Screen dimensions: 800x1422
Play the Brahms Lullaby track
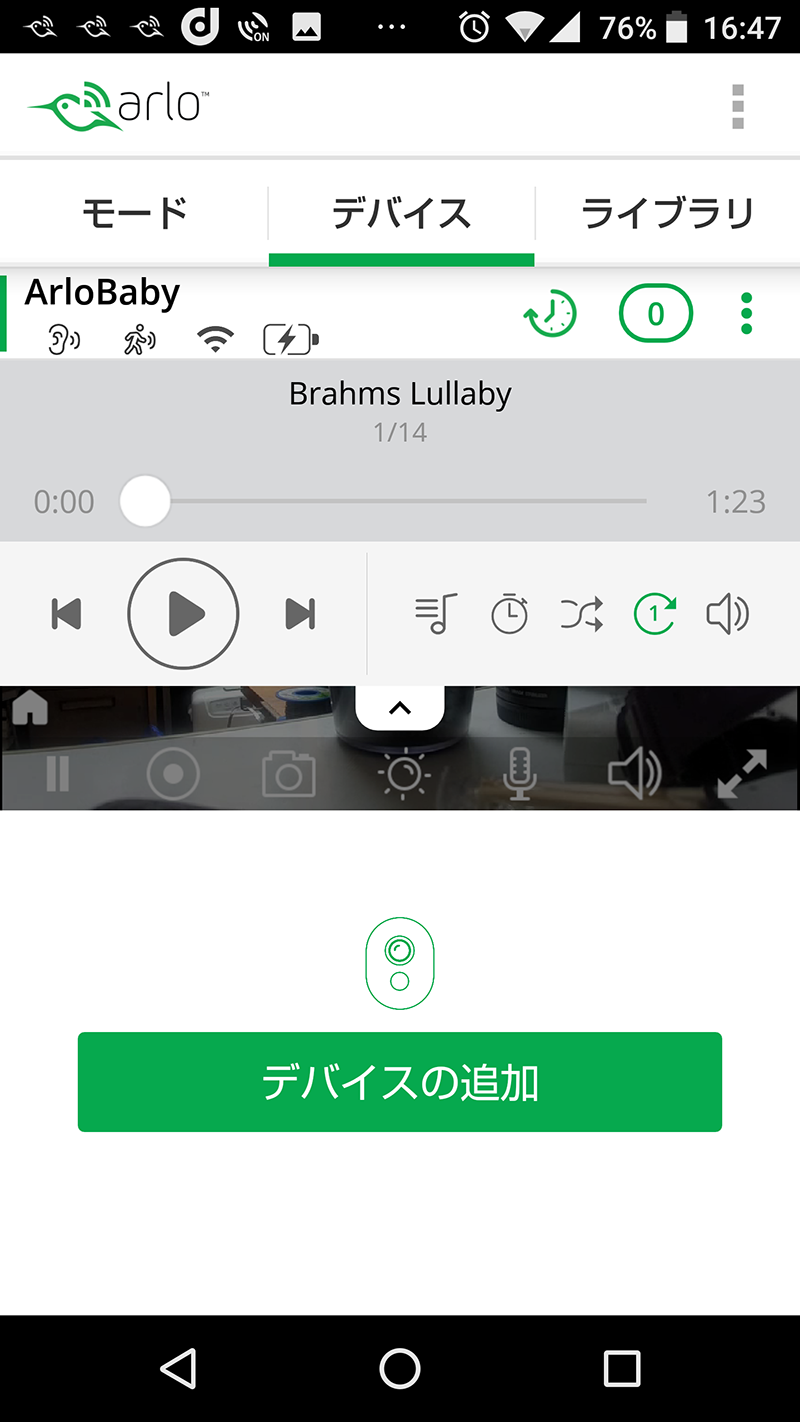pos(183,613)
